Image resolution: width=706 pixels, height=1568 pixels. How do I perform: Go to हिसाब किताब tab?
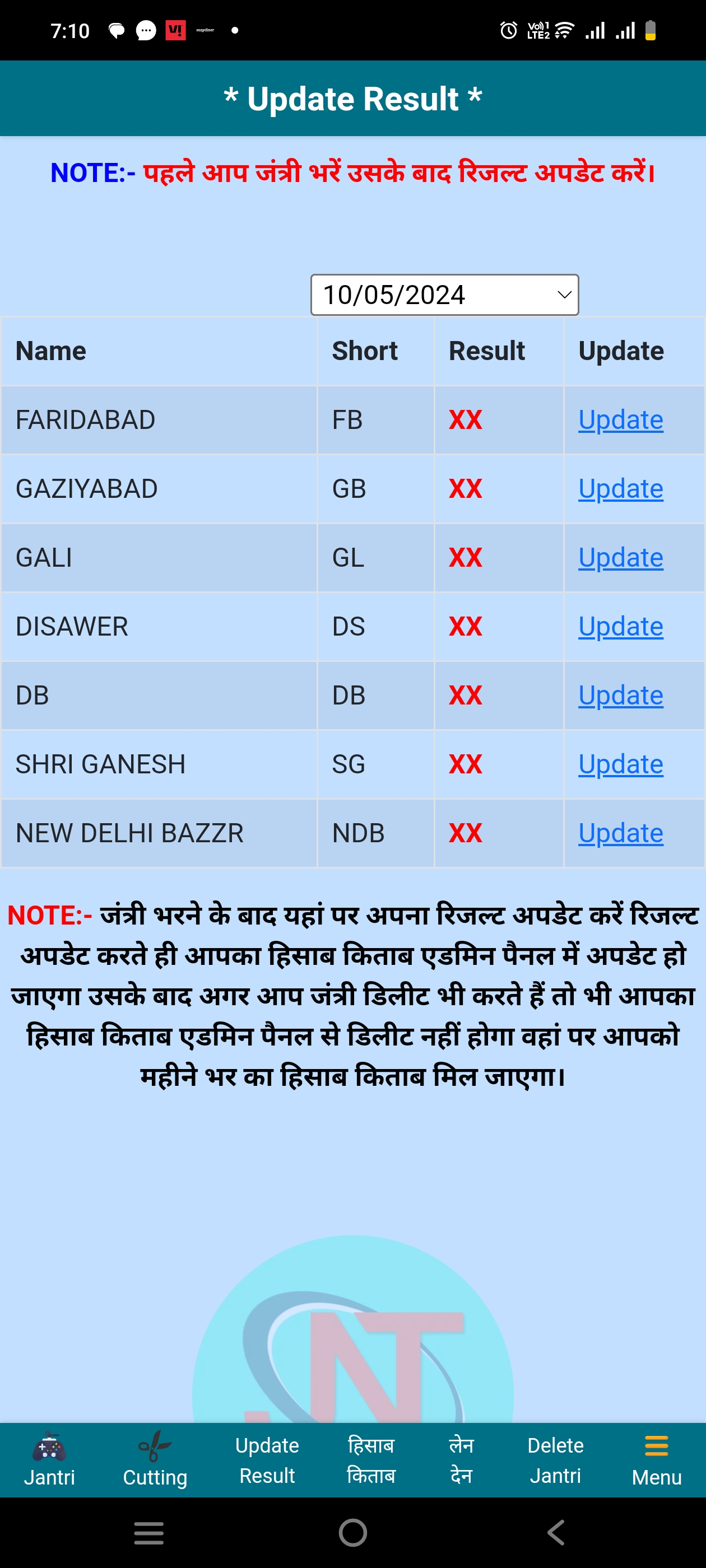coord(370,1460)
